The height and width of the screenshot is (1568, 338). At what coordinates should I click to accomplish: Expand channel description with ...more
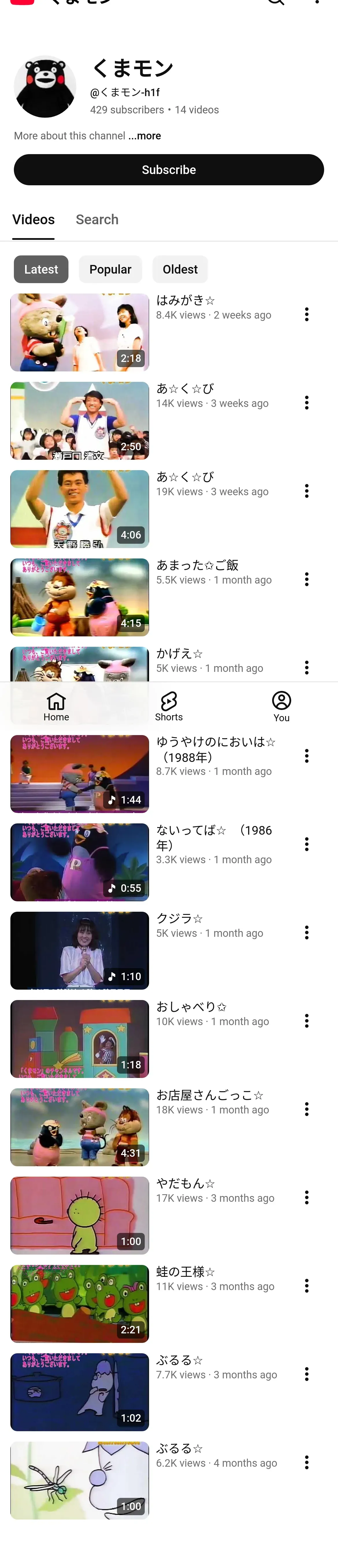tap(145, 136)
